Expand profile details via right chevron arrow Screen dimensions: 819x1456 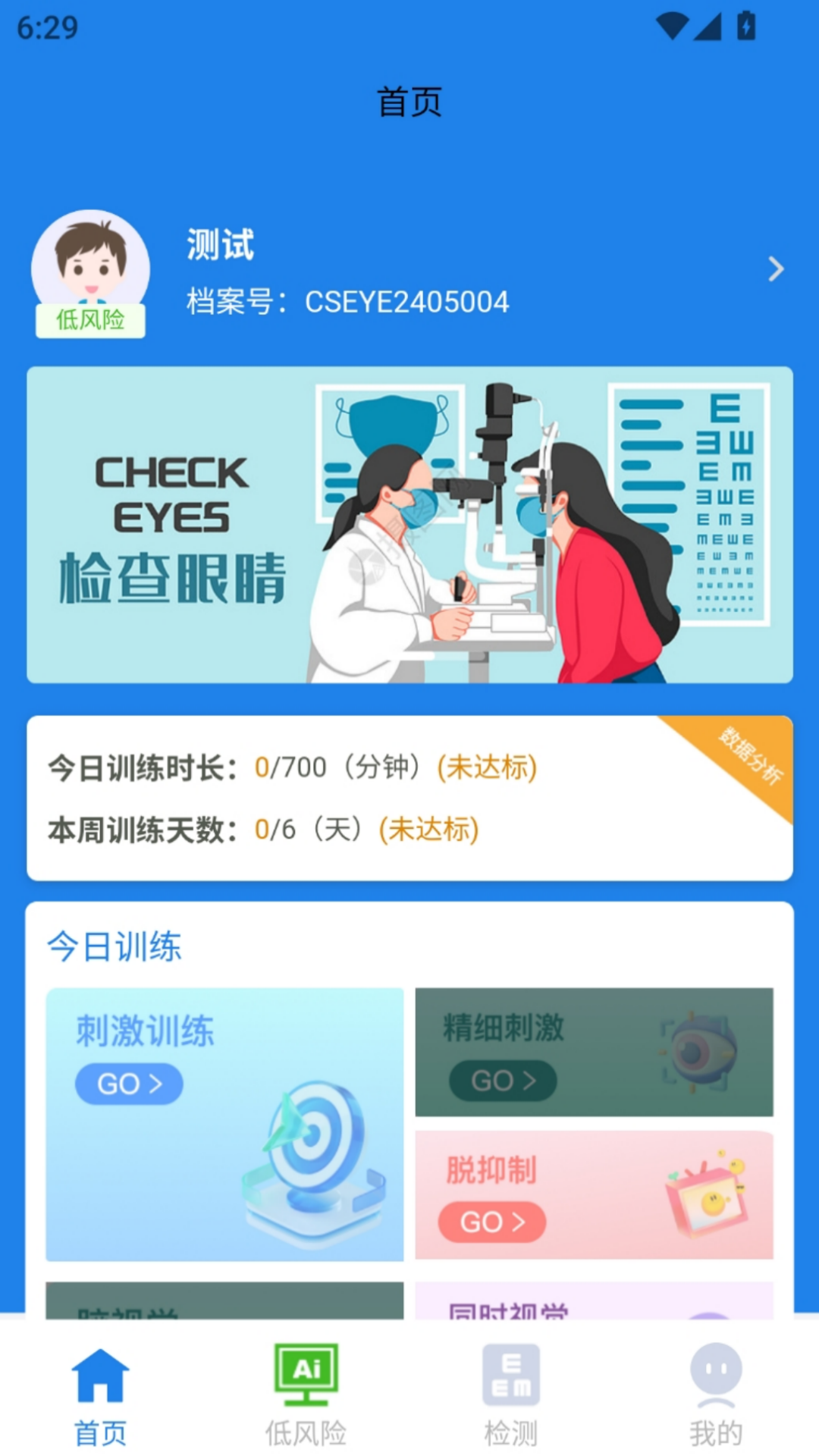pos(775,268)
